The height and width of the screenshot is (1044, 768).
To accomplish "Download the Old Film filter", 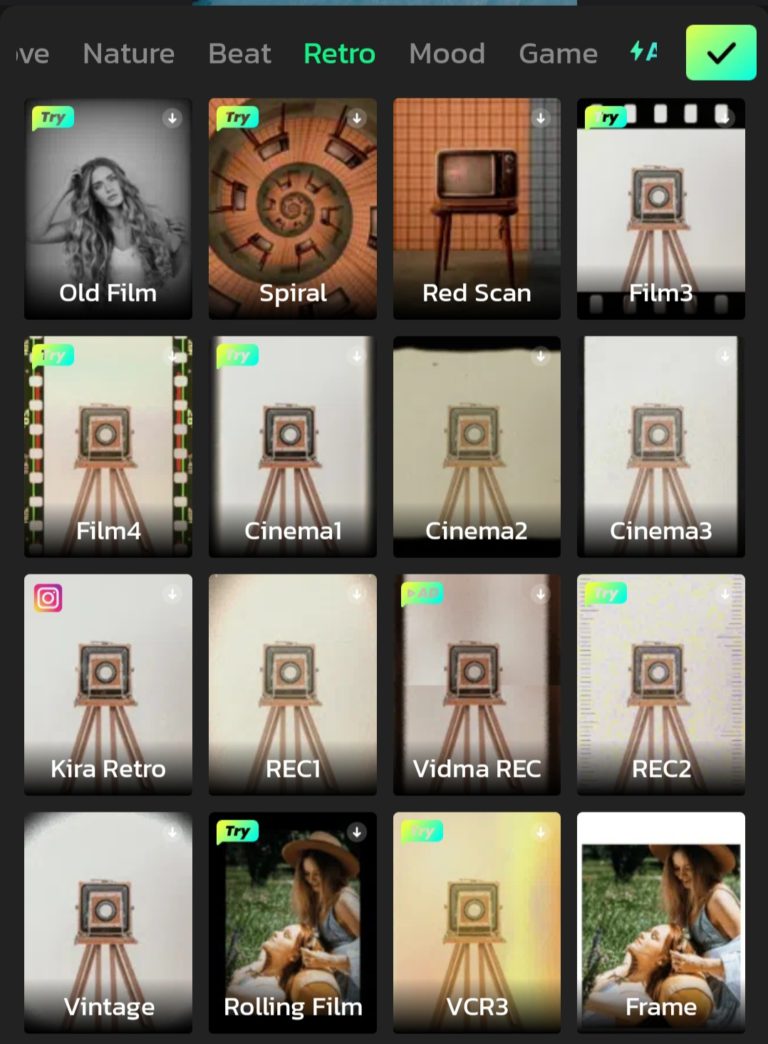I will [x=172, y=116].
